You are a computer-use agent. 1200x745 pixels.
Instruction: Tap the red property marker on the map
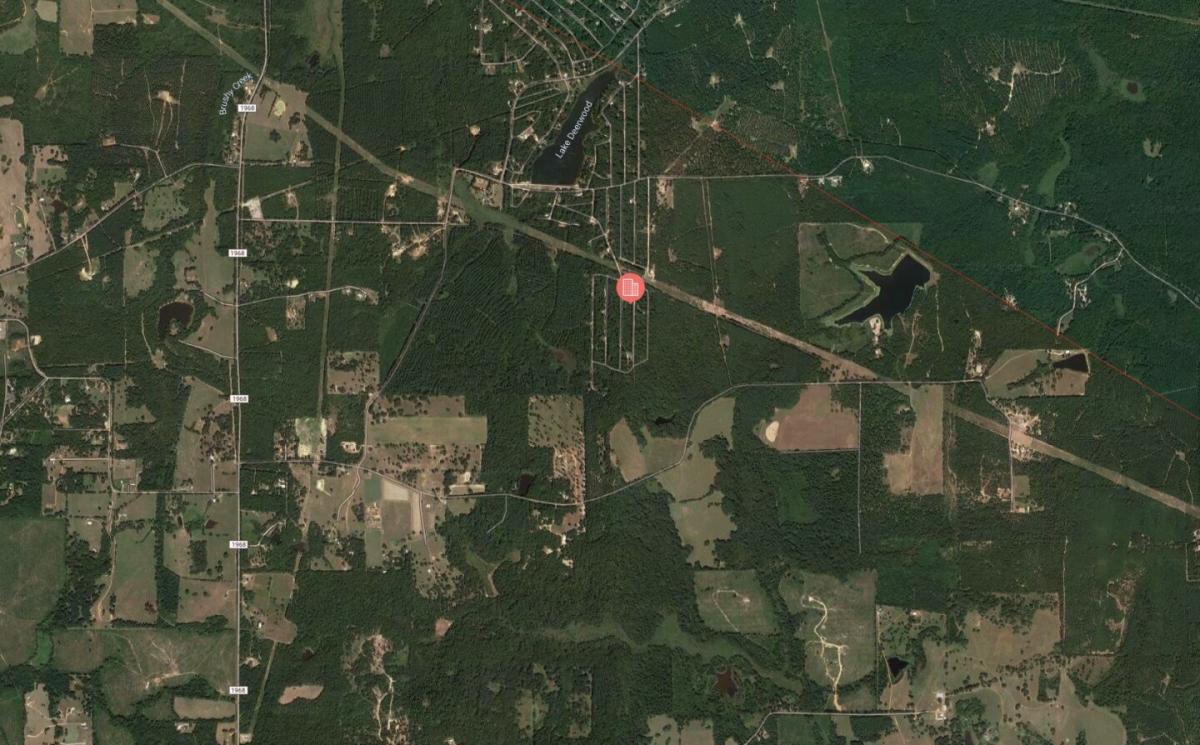tap(630, 288)
